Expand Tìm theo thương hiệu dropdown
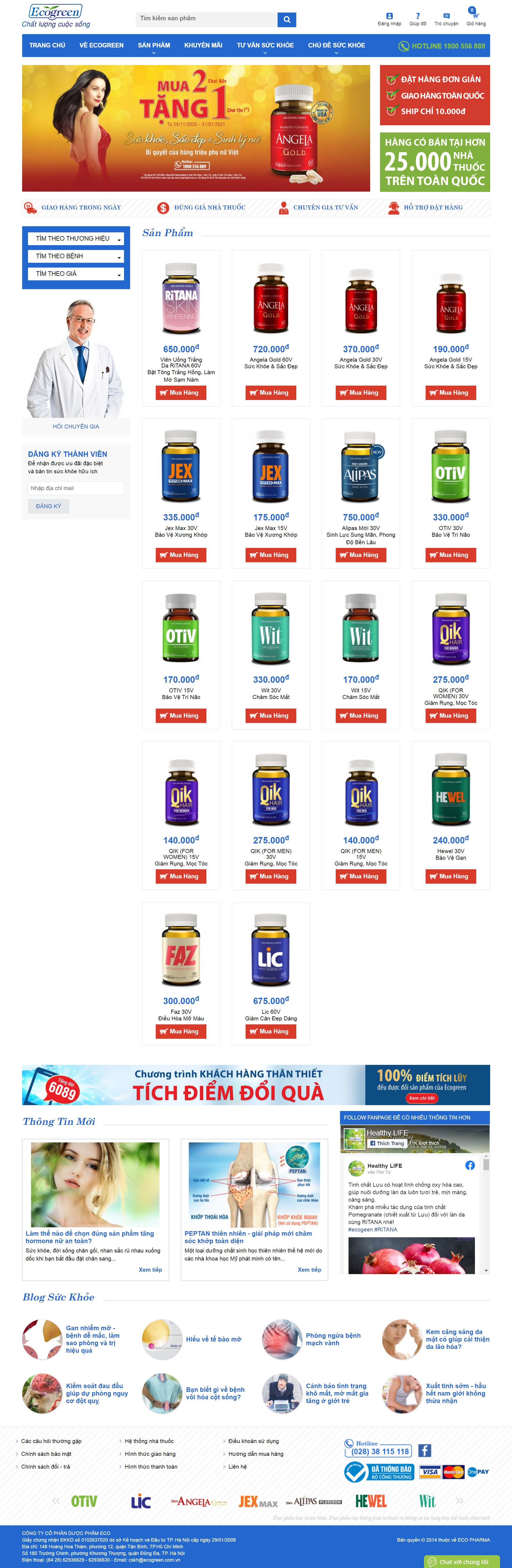Screen dimensions: 512x1568 pyautogui.click(x=75, y=239)
